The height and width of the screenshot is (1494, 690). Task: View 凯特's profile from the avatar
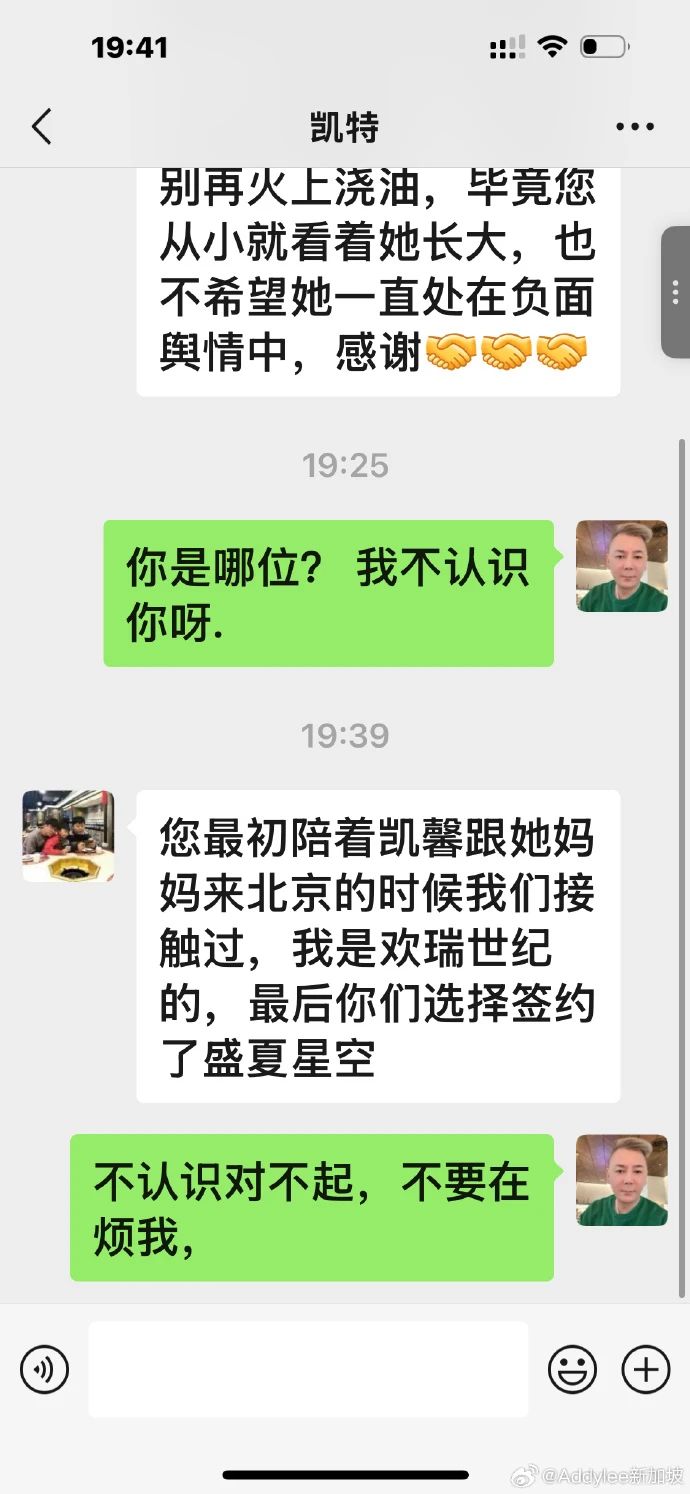(x=68, y=836)
